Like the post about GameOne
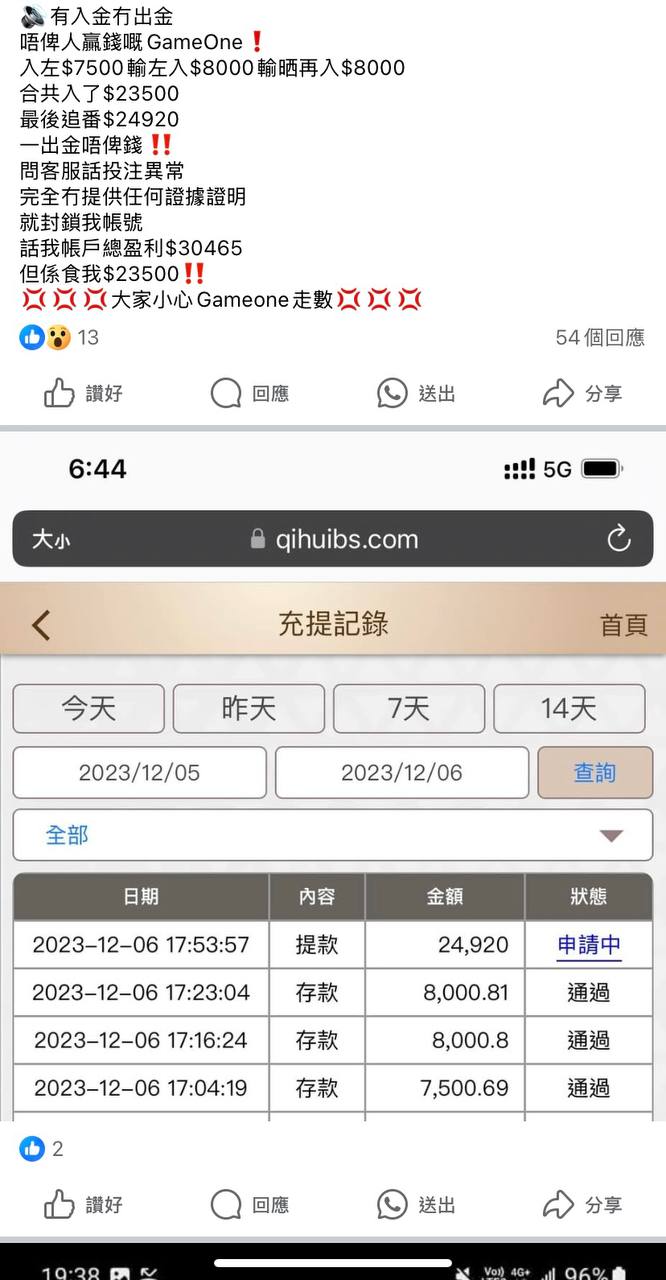This screenshot has width=666, height=1280. [83, 393]
